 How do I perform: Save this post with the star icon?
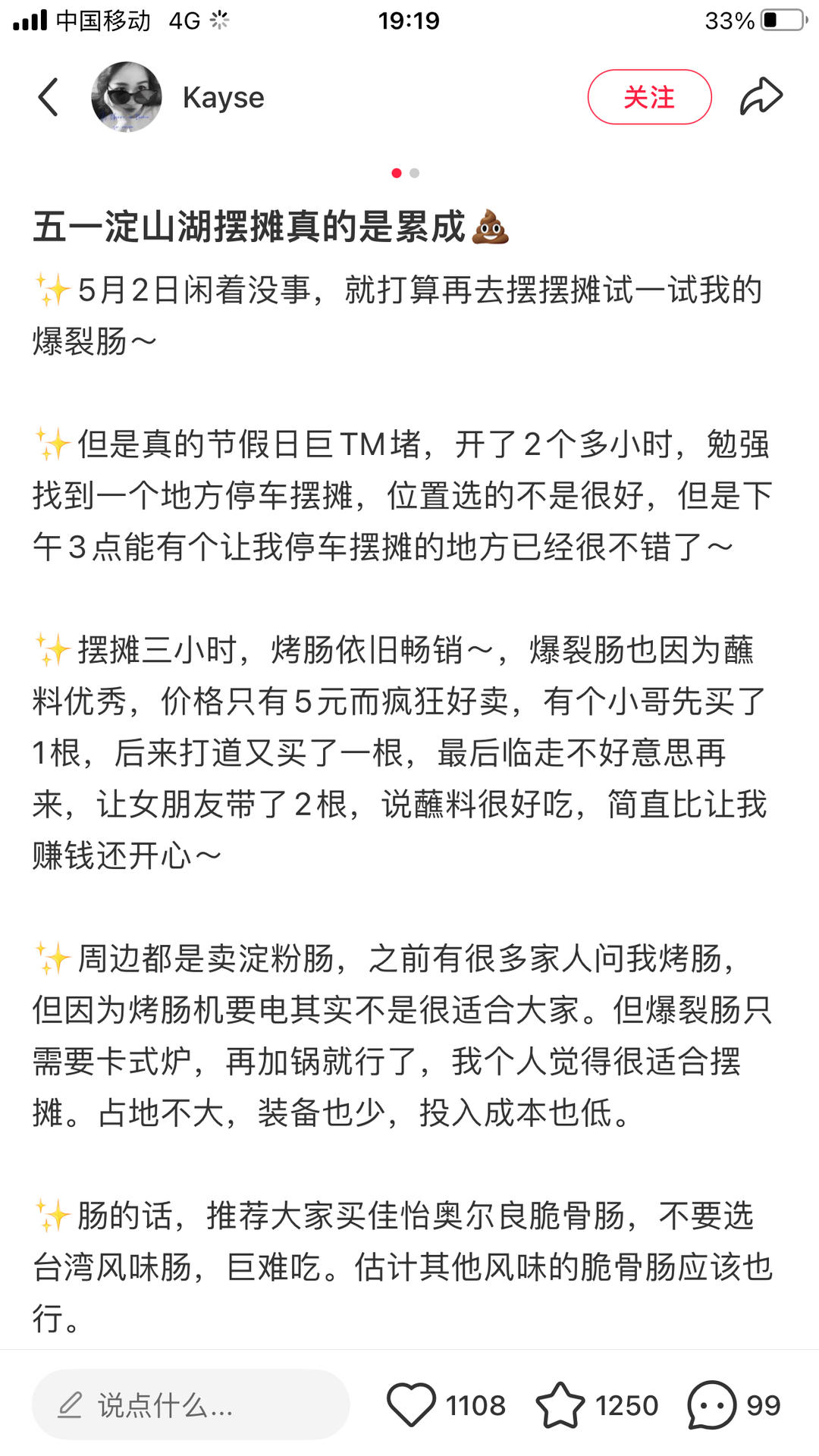click(560, 1405)
